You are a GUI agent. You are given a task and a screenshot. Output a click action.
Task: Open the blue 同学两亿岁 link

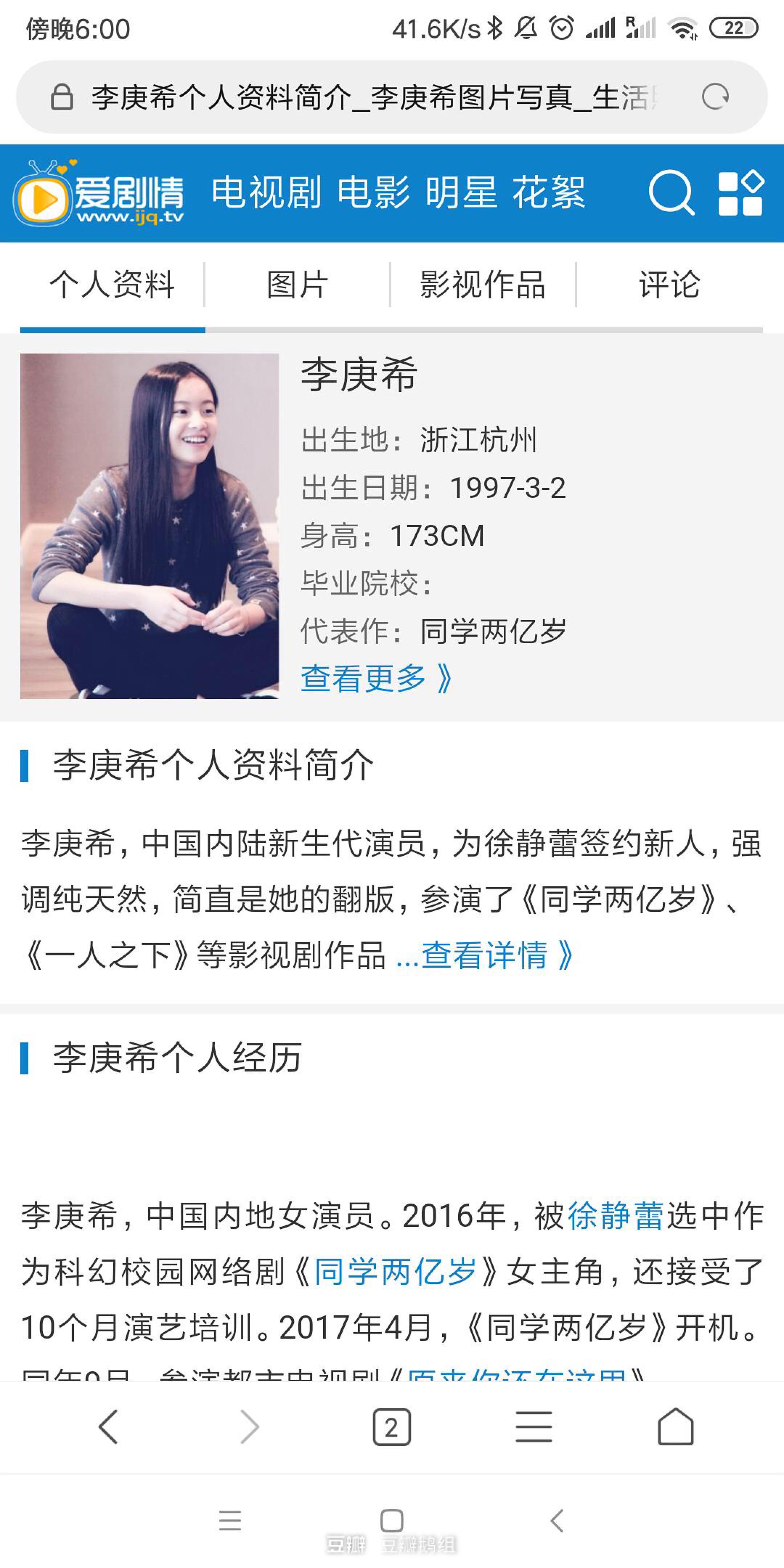(x=395, y=1271)
